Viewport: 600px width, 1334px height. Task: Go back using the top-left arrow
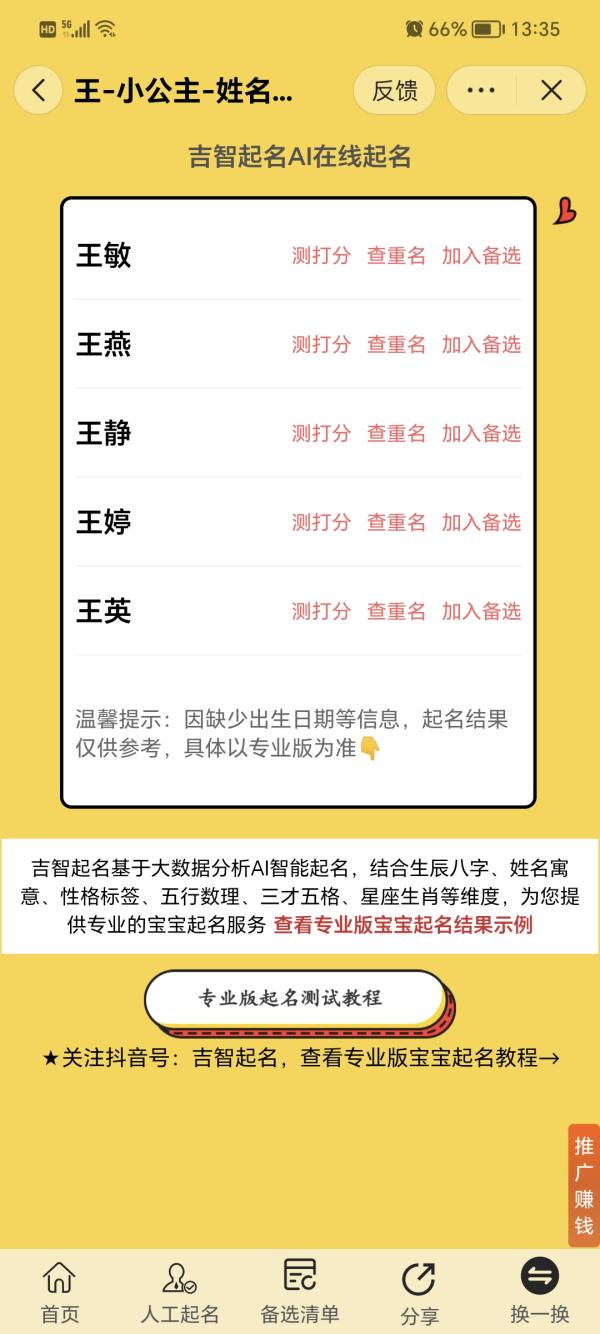(x=38, y=91)
